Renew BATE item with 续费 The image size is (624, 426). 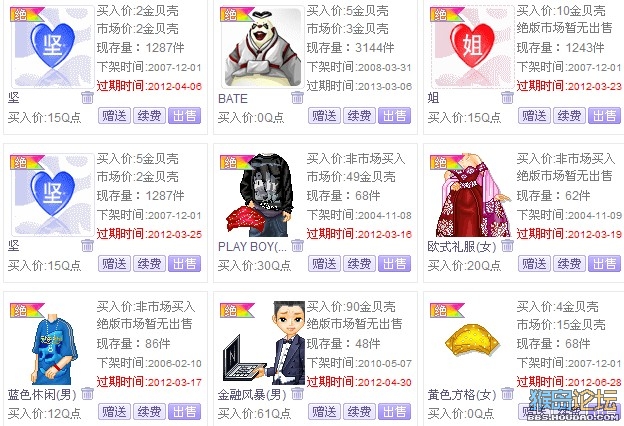tap(359, 116)
